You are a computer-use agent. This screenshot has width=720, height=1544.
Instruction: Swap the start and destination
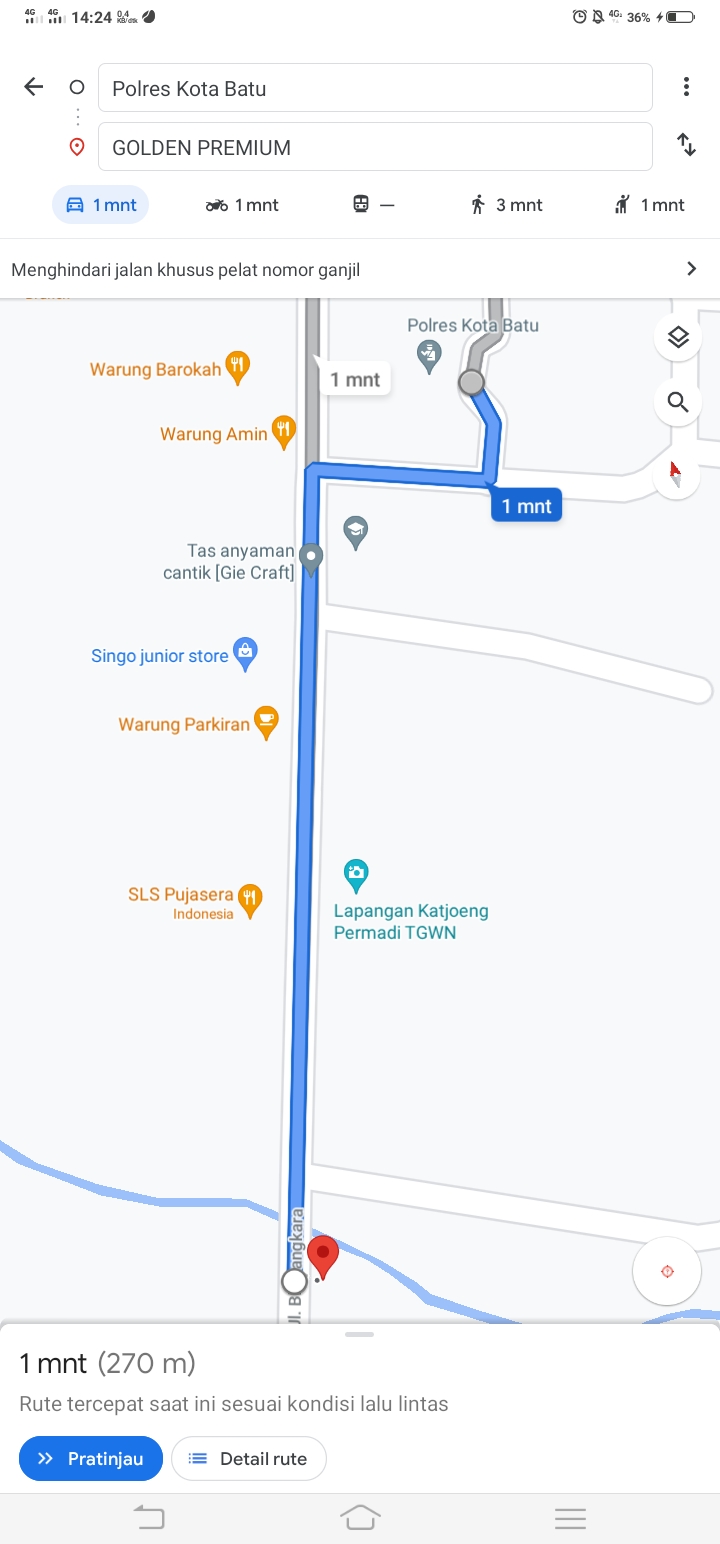pos(686,145)
